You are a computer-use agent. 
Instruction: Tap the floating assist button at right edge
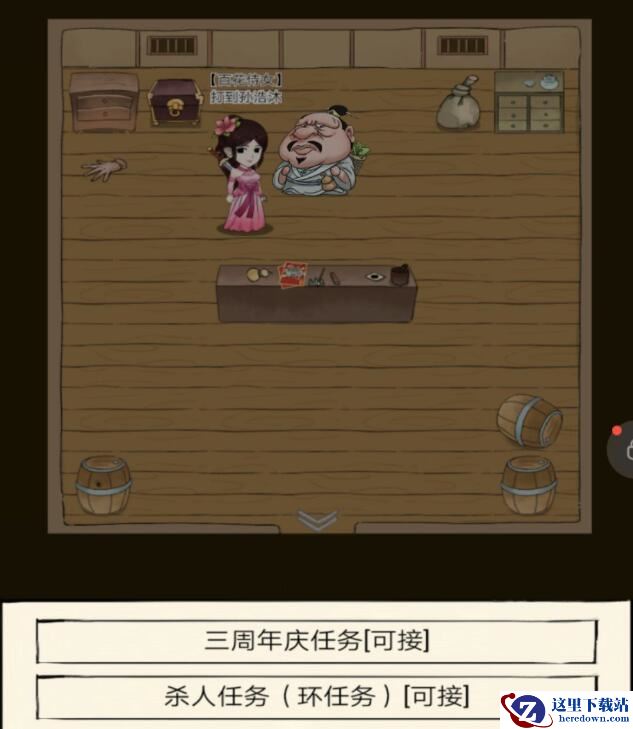click(621, 448)
